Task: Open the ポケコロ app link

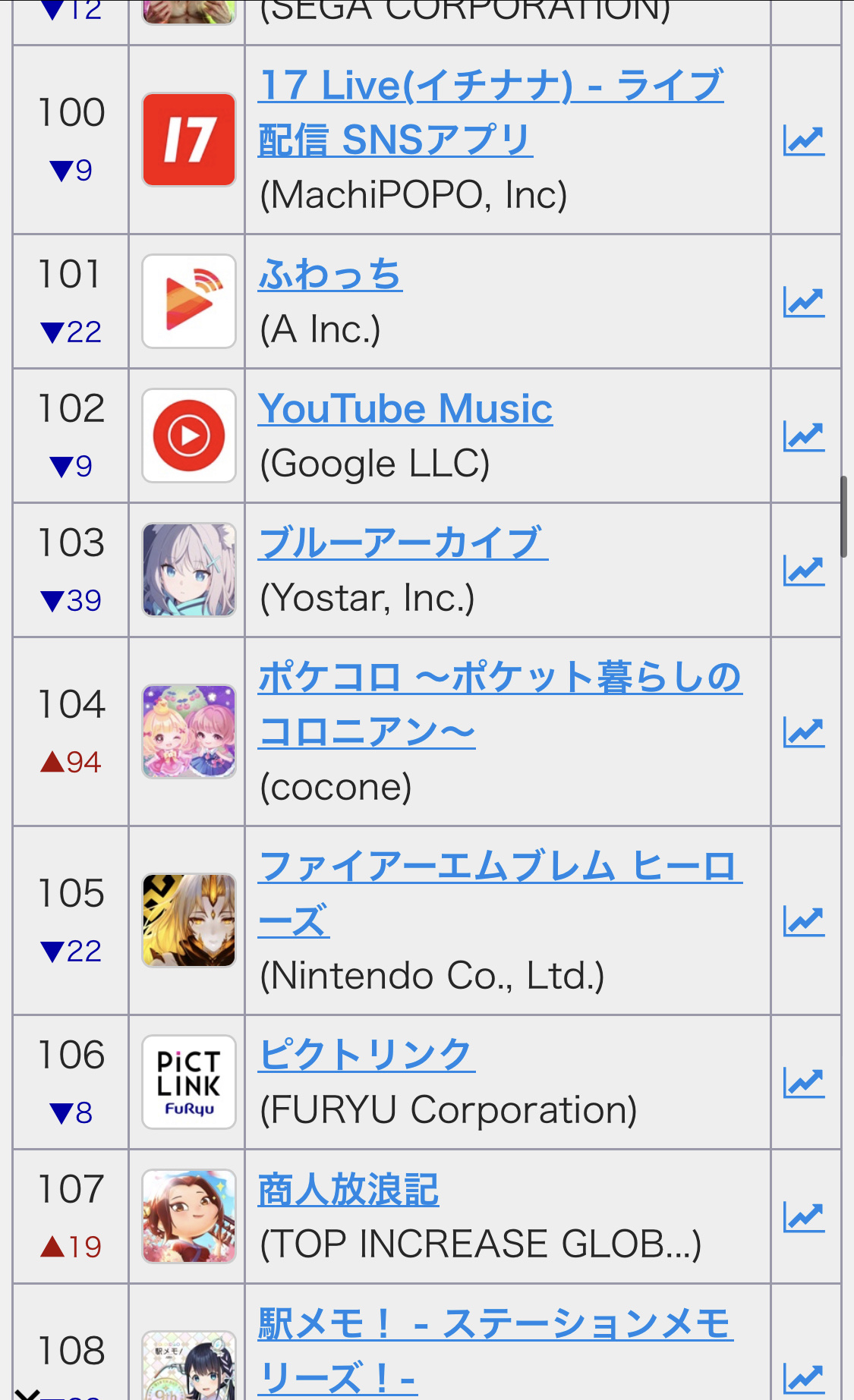Action: [x=499, y=704]
